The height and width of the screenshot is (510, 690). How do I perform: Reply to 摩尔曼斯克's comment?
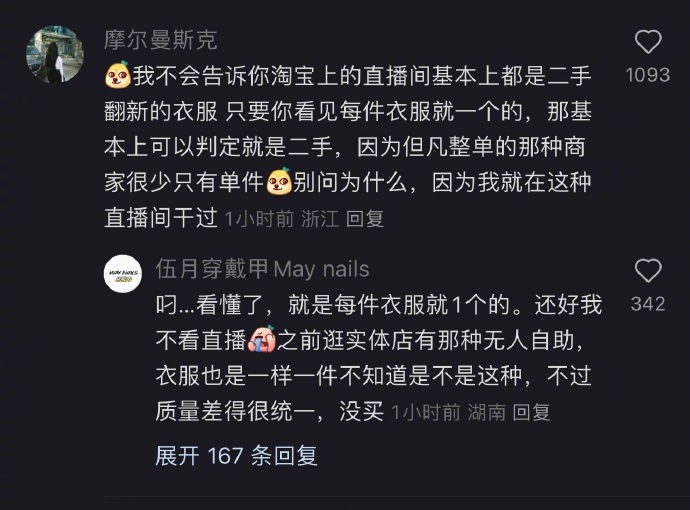tap(364, 219)
